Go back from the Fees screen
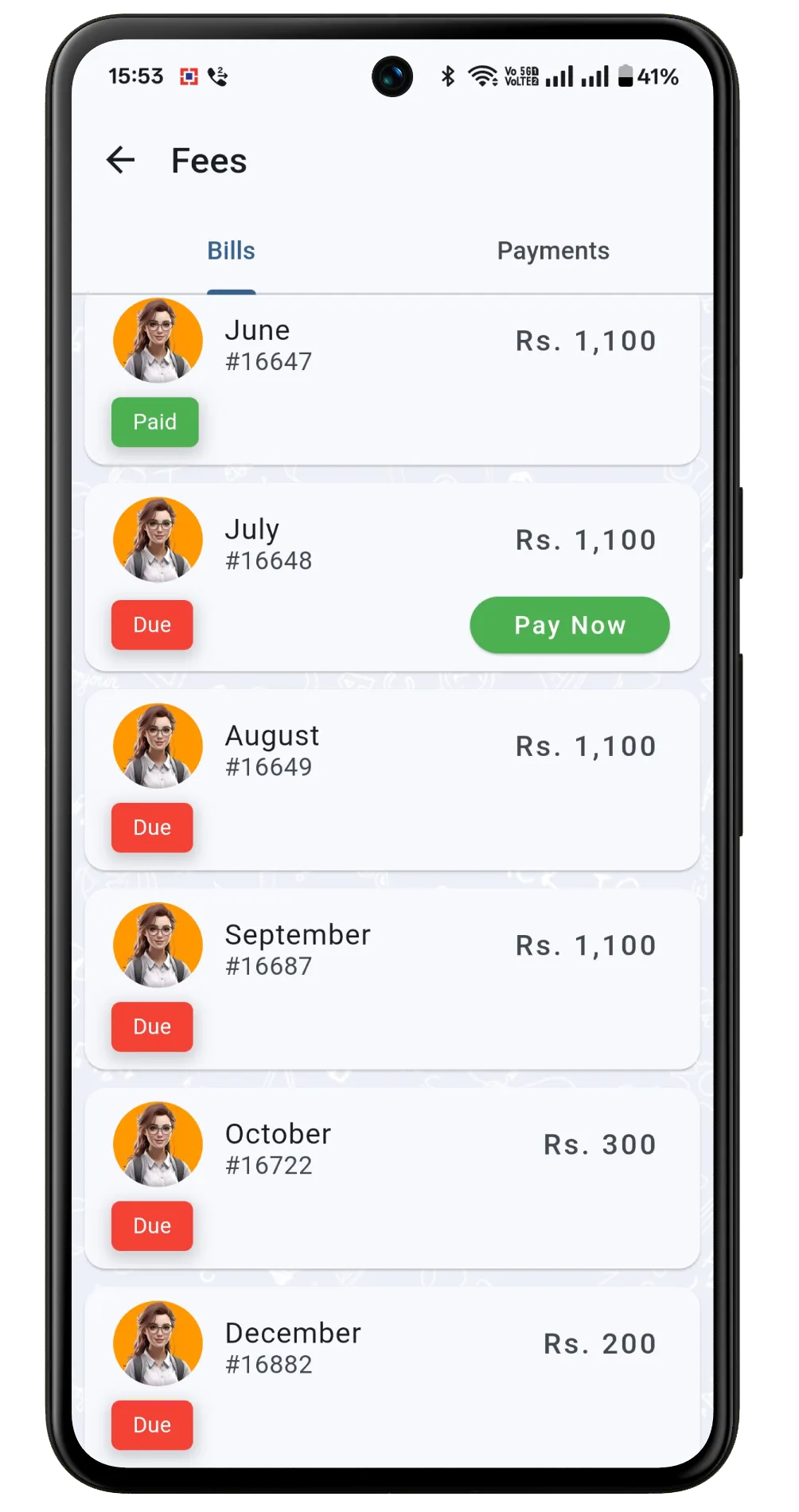Image resolution: width=799 pixels, height=1512 pixels. click(x=121, y=160)
